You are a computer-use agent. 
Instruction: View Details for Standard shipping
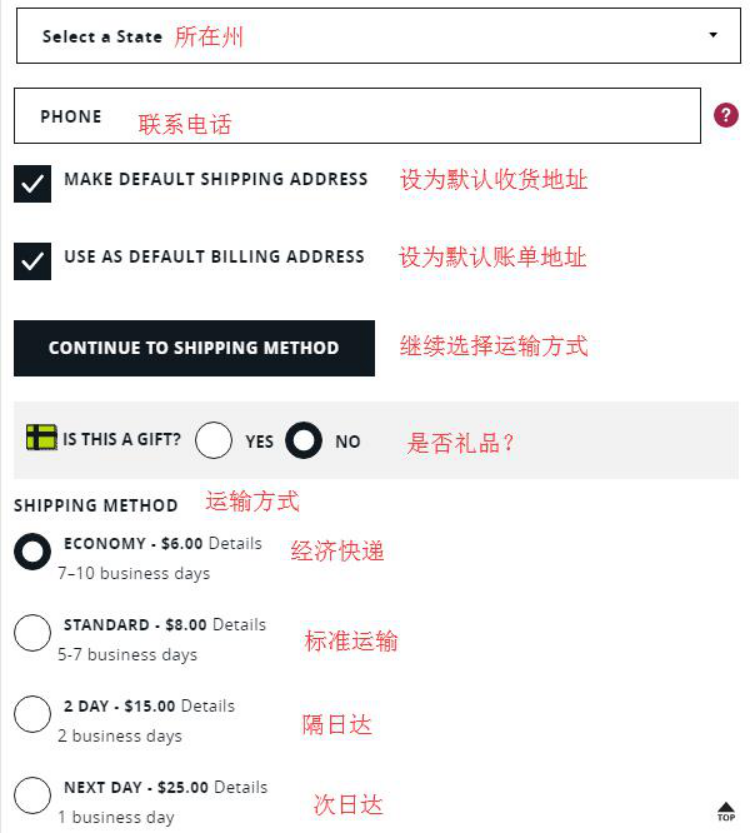coord(239,624)
